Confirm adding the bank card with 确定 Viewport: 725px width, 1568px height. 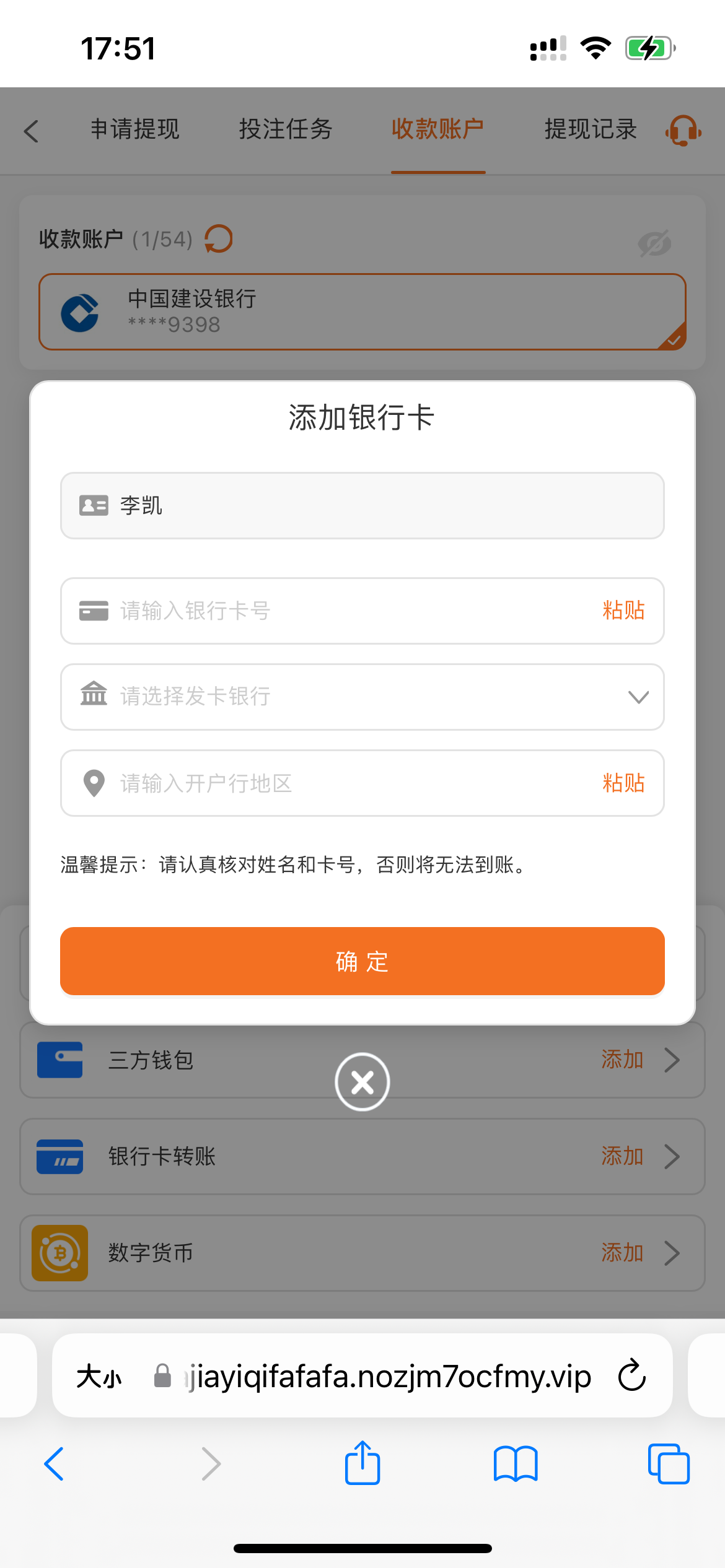(362, 961)
